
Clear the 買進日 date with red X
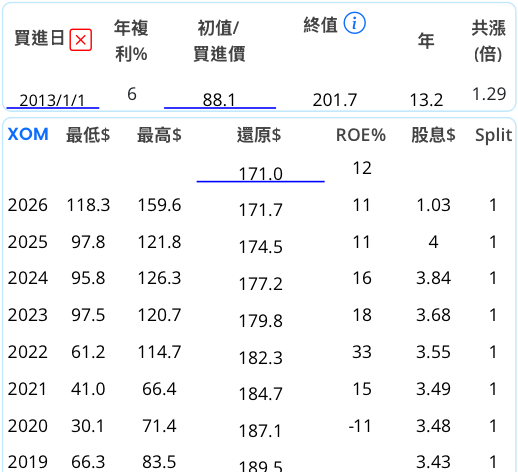[81, 40]
